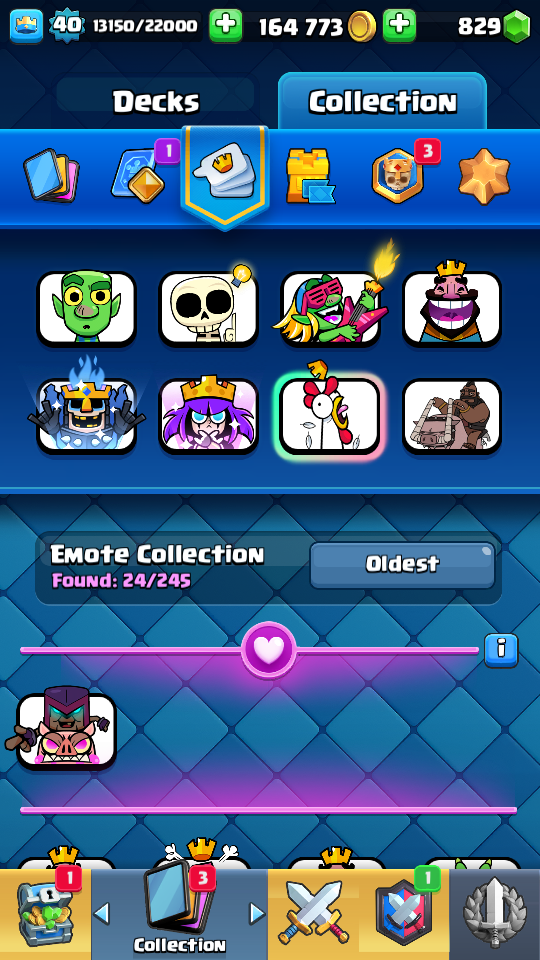540x960 pixels.
Task: Go to the battle tab with crossed swords
Action: 313,914
